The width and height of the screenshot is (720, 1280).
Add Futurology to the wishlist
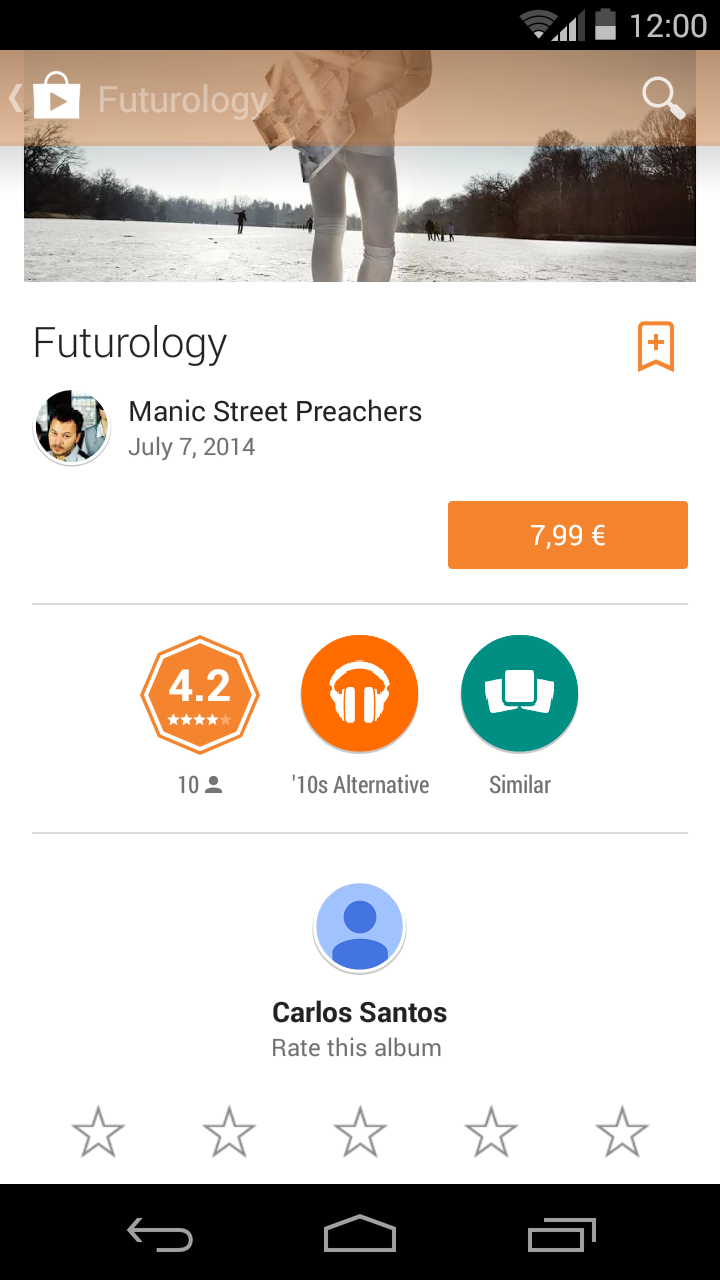656,345
